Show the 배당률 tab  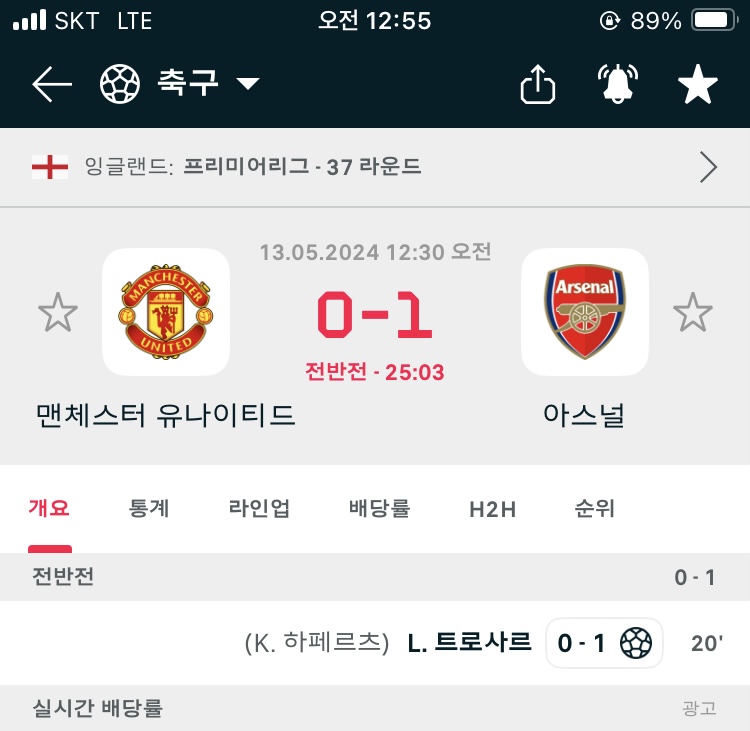click(x=379, y=508)
